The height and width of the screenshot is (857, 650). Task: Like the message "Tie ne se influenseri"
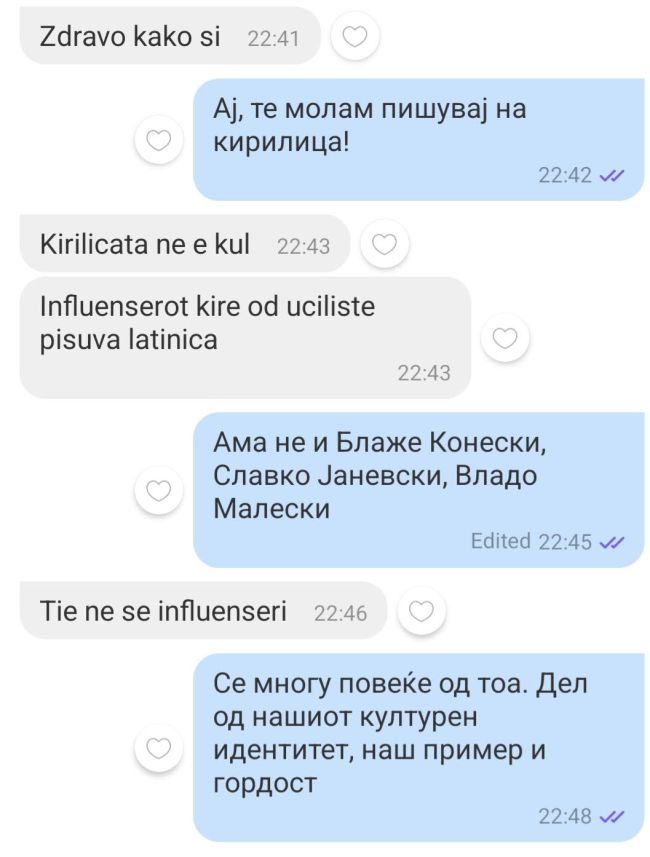(x=421, y=612)
